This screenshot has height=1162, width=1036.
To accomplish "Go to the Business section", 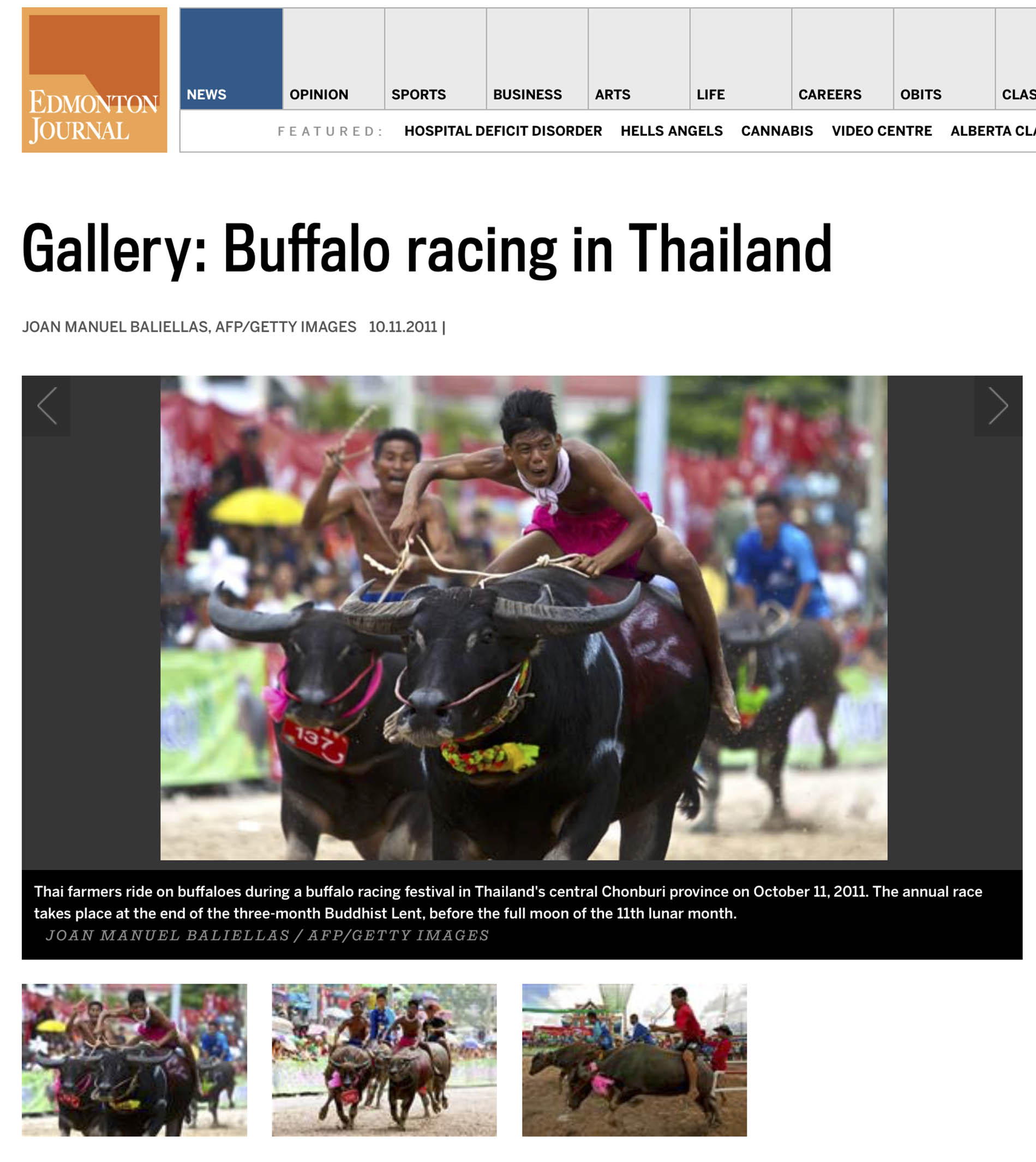I will (x=537, y=59).
